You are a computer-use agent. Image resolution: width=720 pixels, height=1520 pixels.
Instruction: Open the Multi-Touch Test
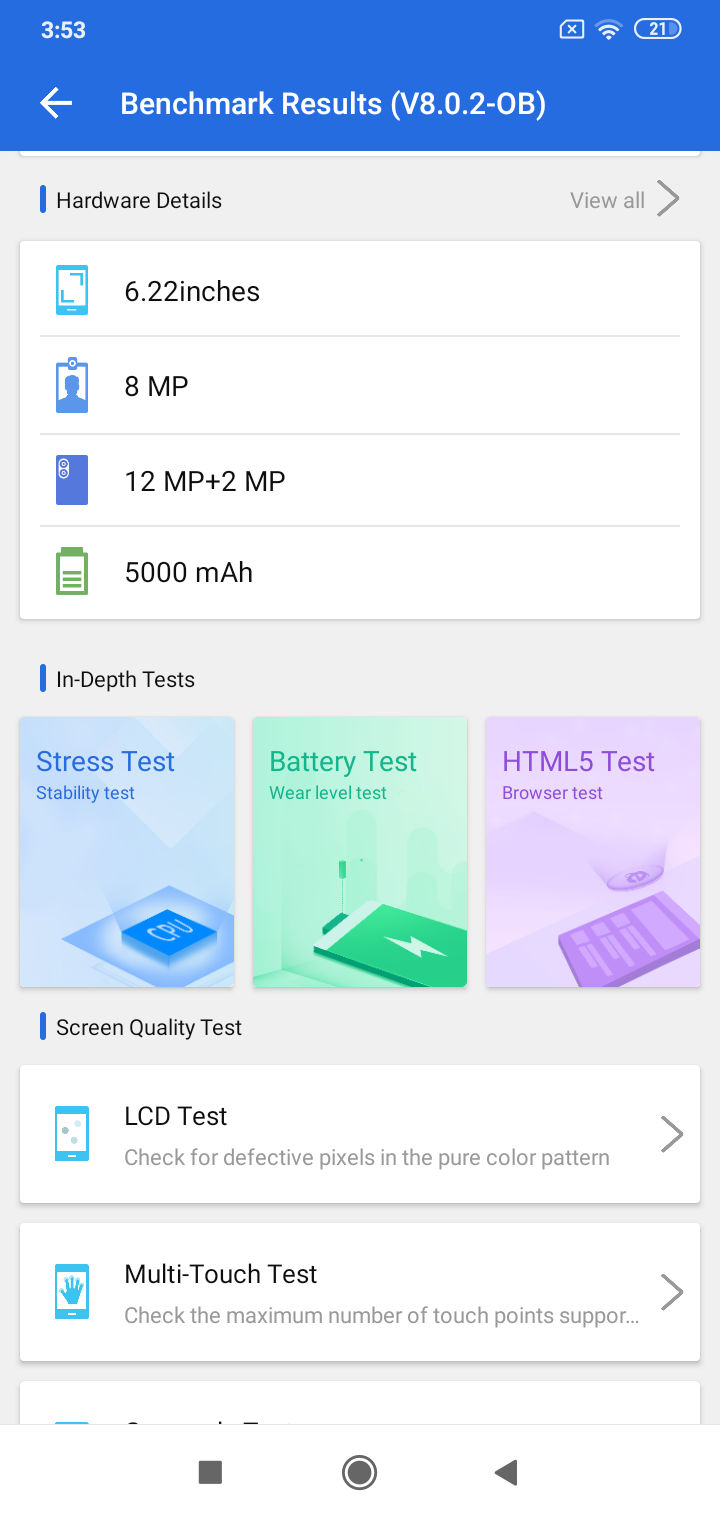coord(360,1292)
